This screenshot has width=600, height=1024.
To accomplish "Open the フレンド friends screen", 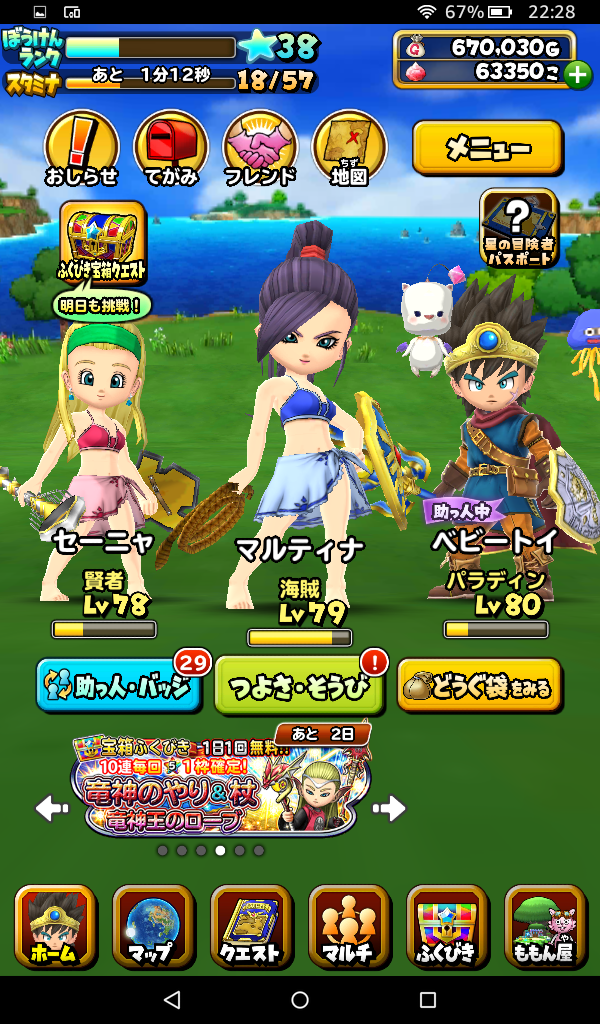I will point(259,148).
